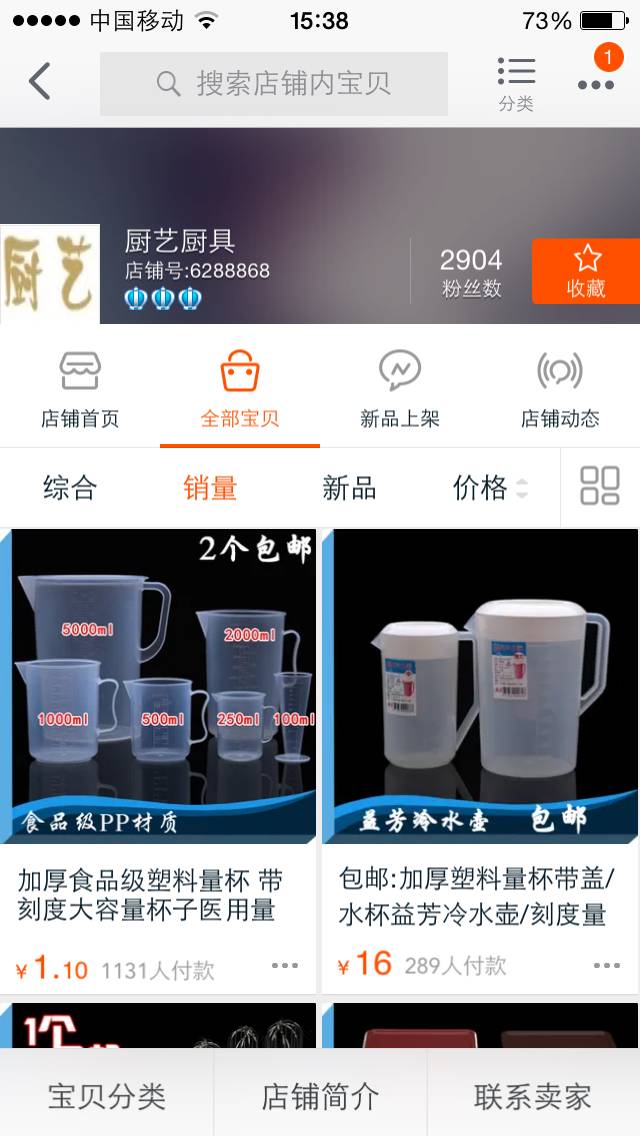Favorite the shop with 收藏
The image size is (640, 1136).
tap(586, 271)
